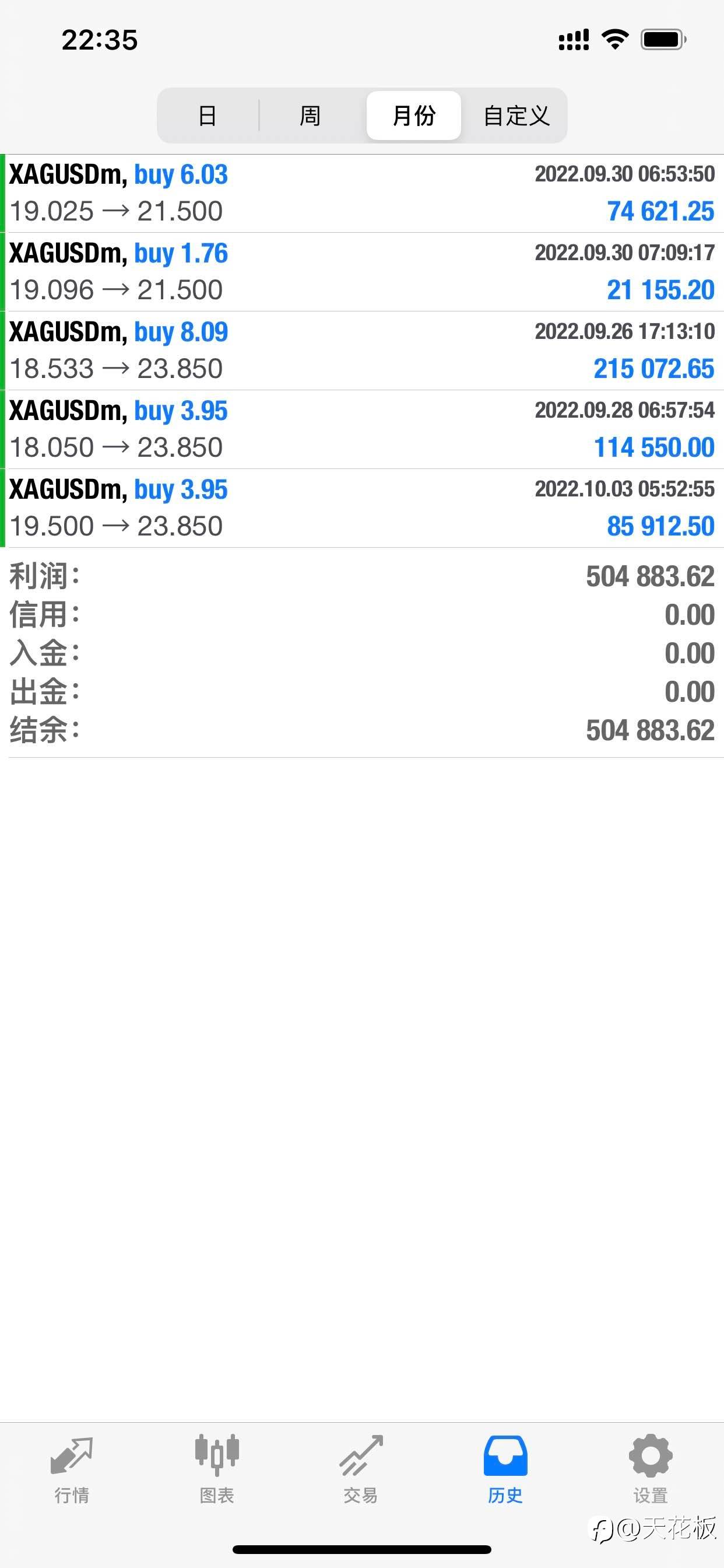The width and height of the screenshot is (724, 1568).
Task: Tap the 历史 history tab
Action: point(505,1470)
